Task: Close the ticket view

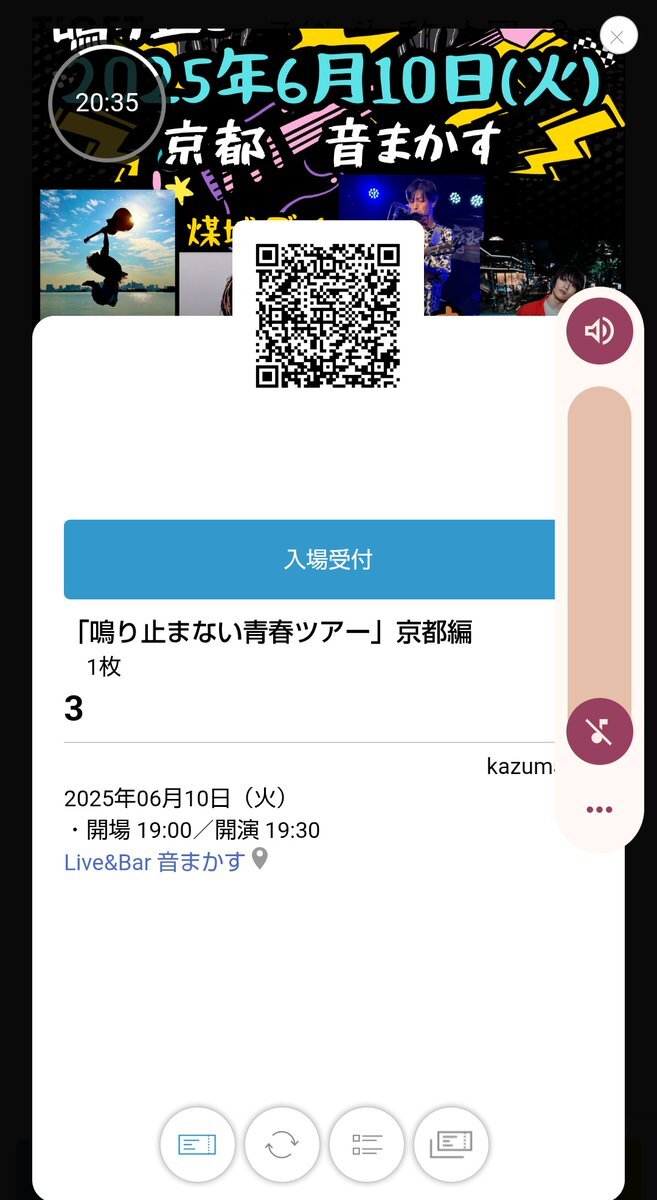Action: coord(617,38)
